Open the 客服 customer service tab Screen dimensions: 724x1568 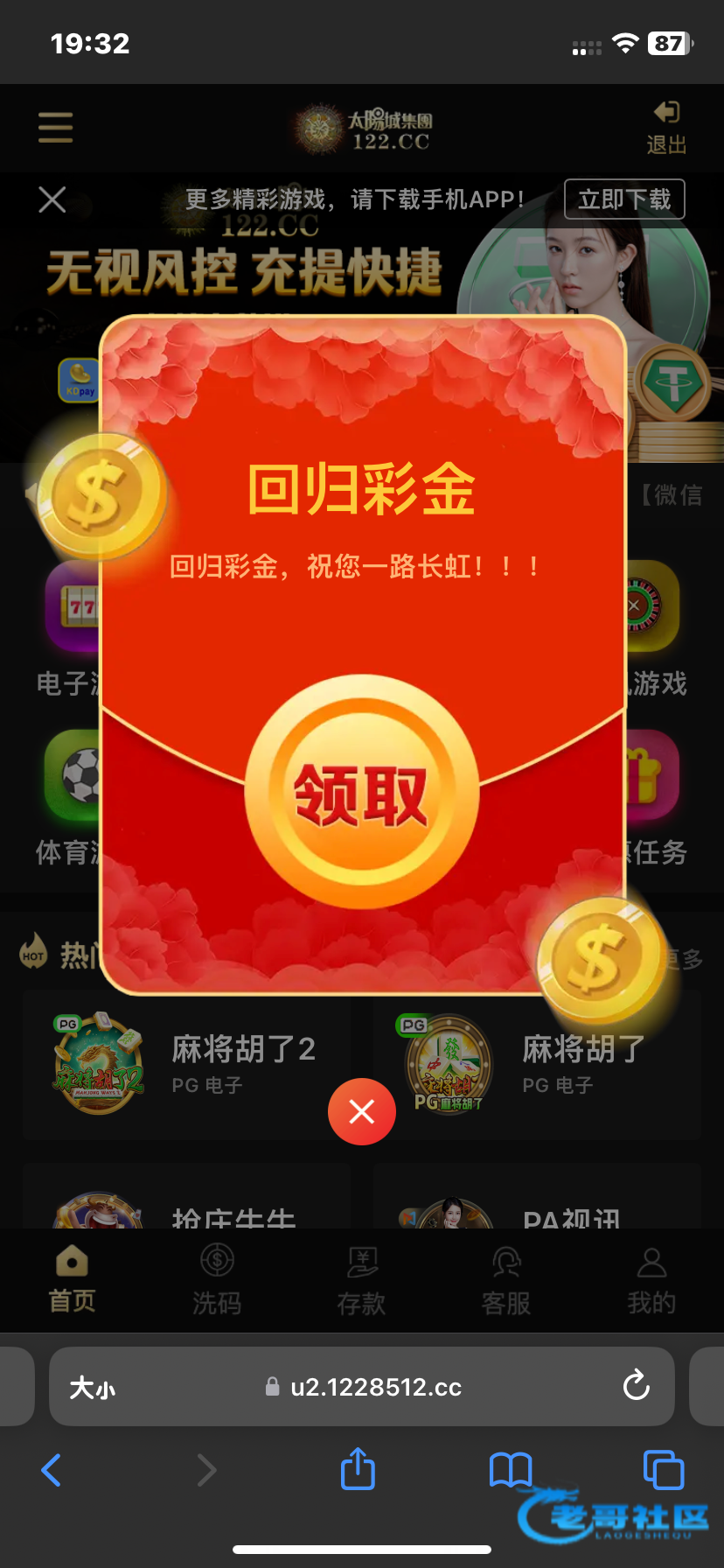coord(506,1280)
